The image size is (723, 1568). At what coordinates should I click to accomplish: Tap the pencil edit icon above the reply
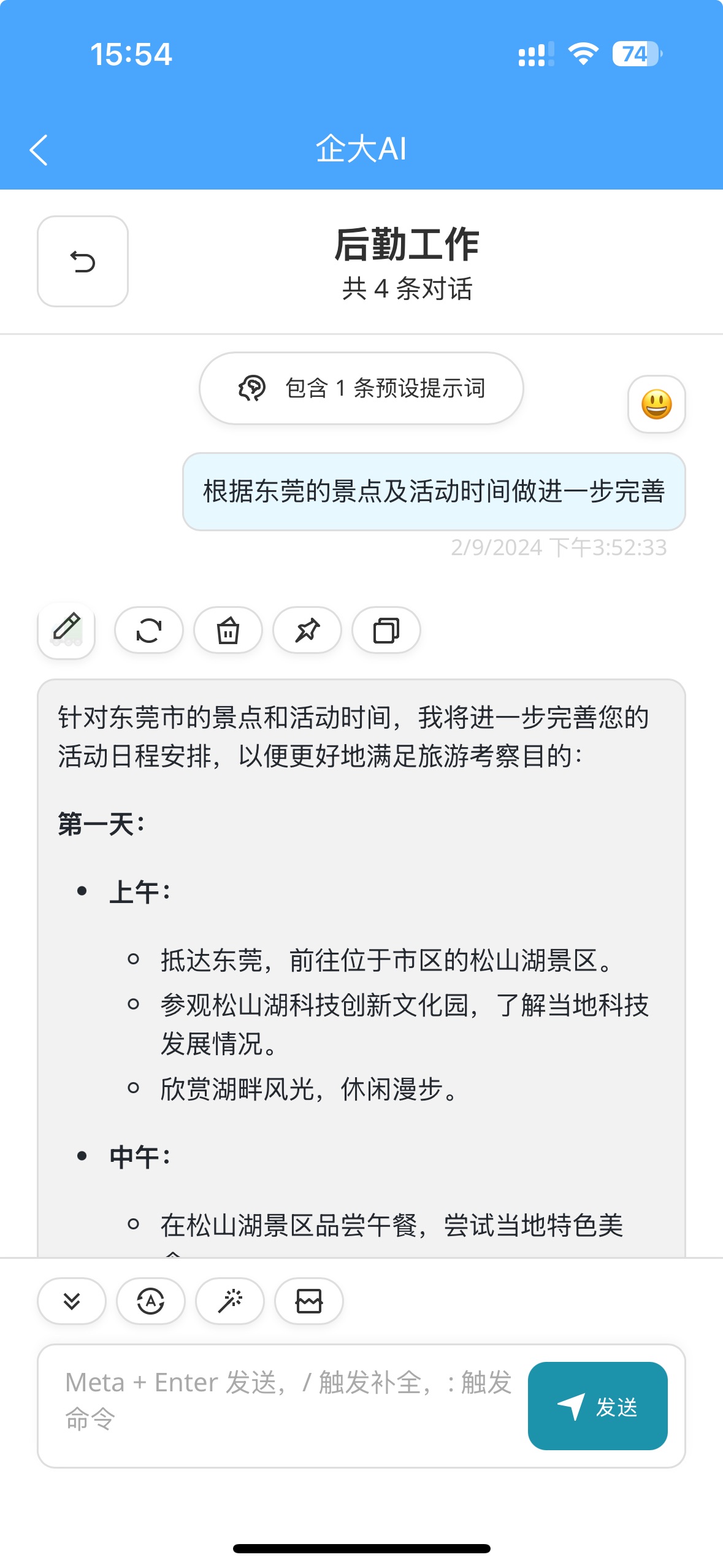[x=66, y=630]
